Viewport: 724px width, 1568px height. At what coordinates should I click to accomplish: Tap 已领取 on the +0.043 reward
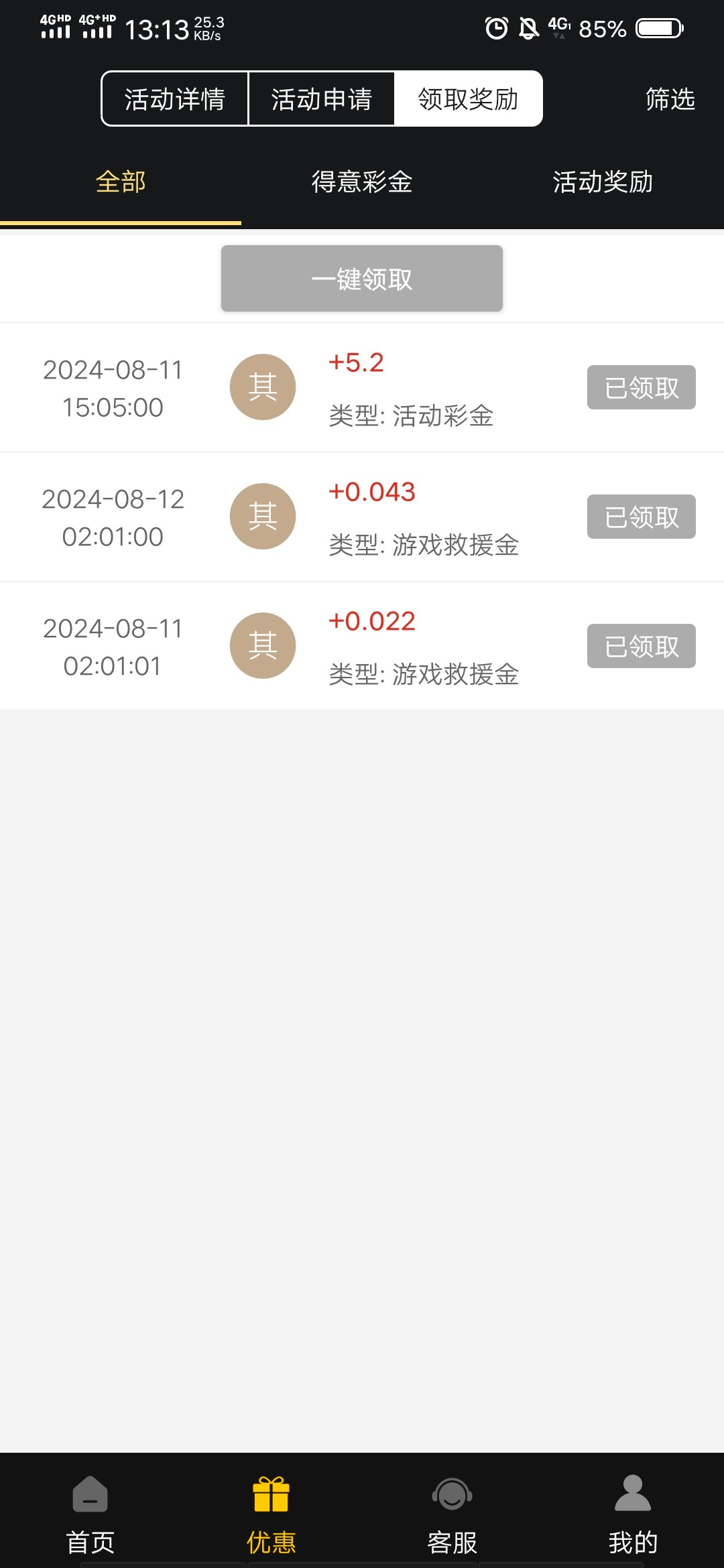(x=641, y=517)
